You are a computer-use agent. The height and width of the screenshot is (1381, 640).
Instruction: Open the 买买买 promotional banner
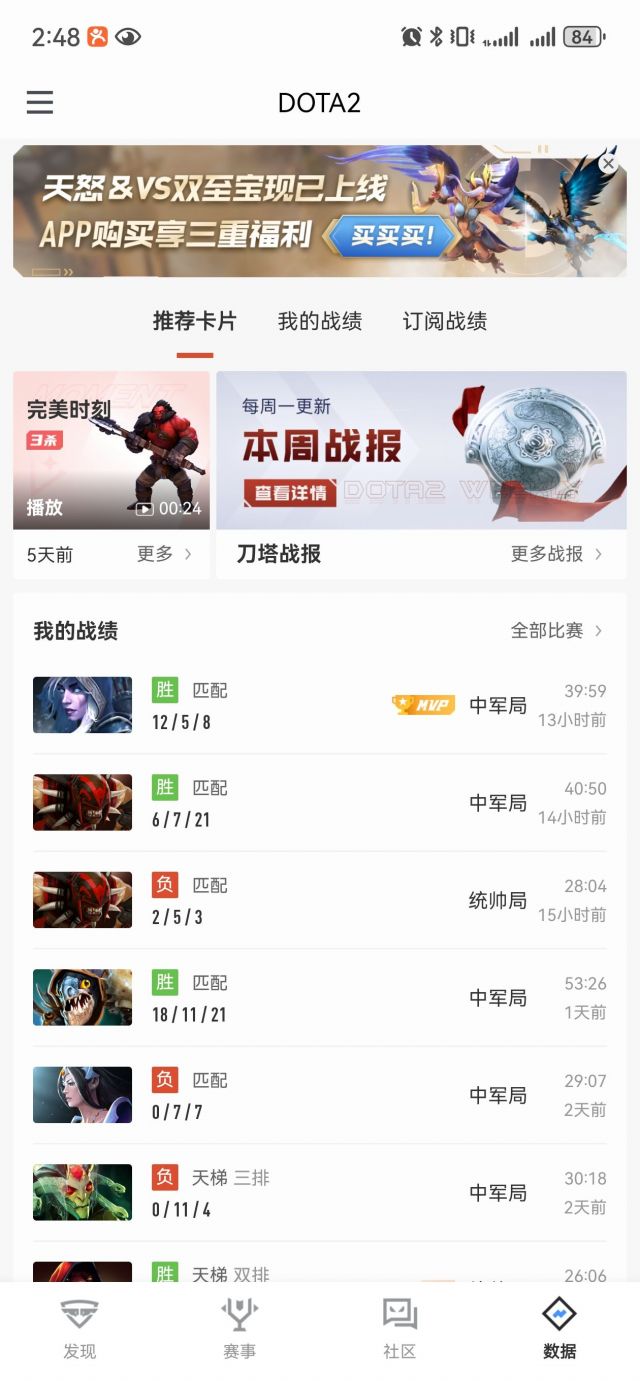(392, 236)
